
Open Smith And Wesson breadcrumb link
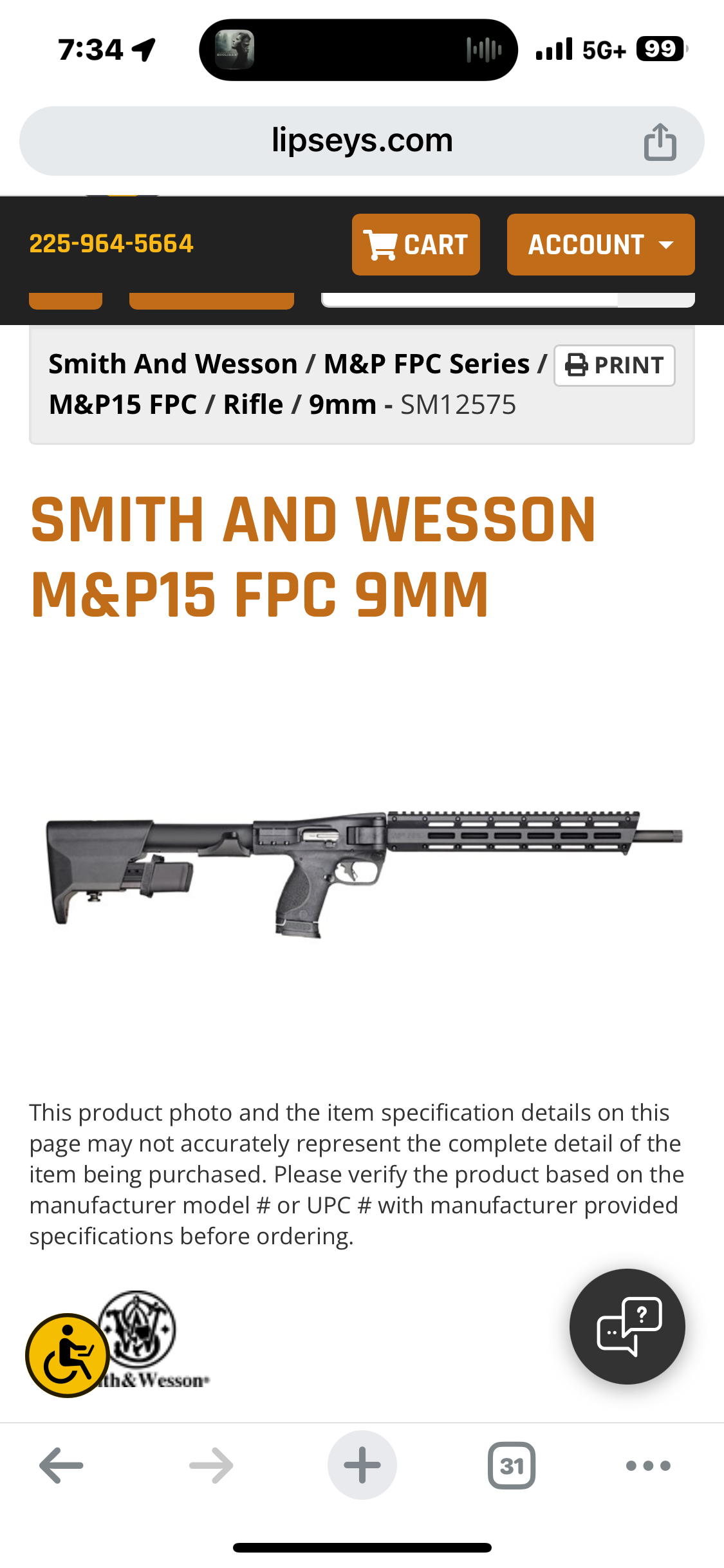coord(173,364)
